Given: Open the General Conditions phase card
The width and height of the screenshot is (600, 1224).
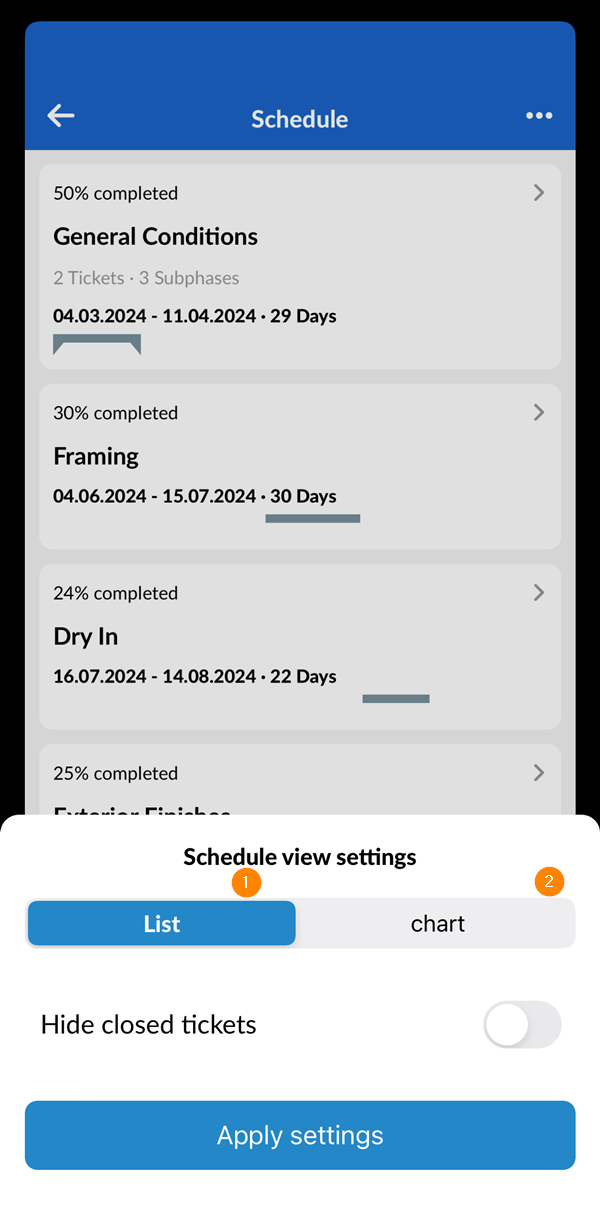Looking at the screenshot, I should click(x=300, y=266).
